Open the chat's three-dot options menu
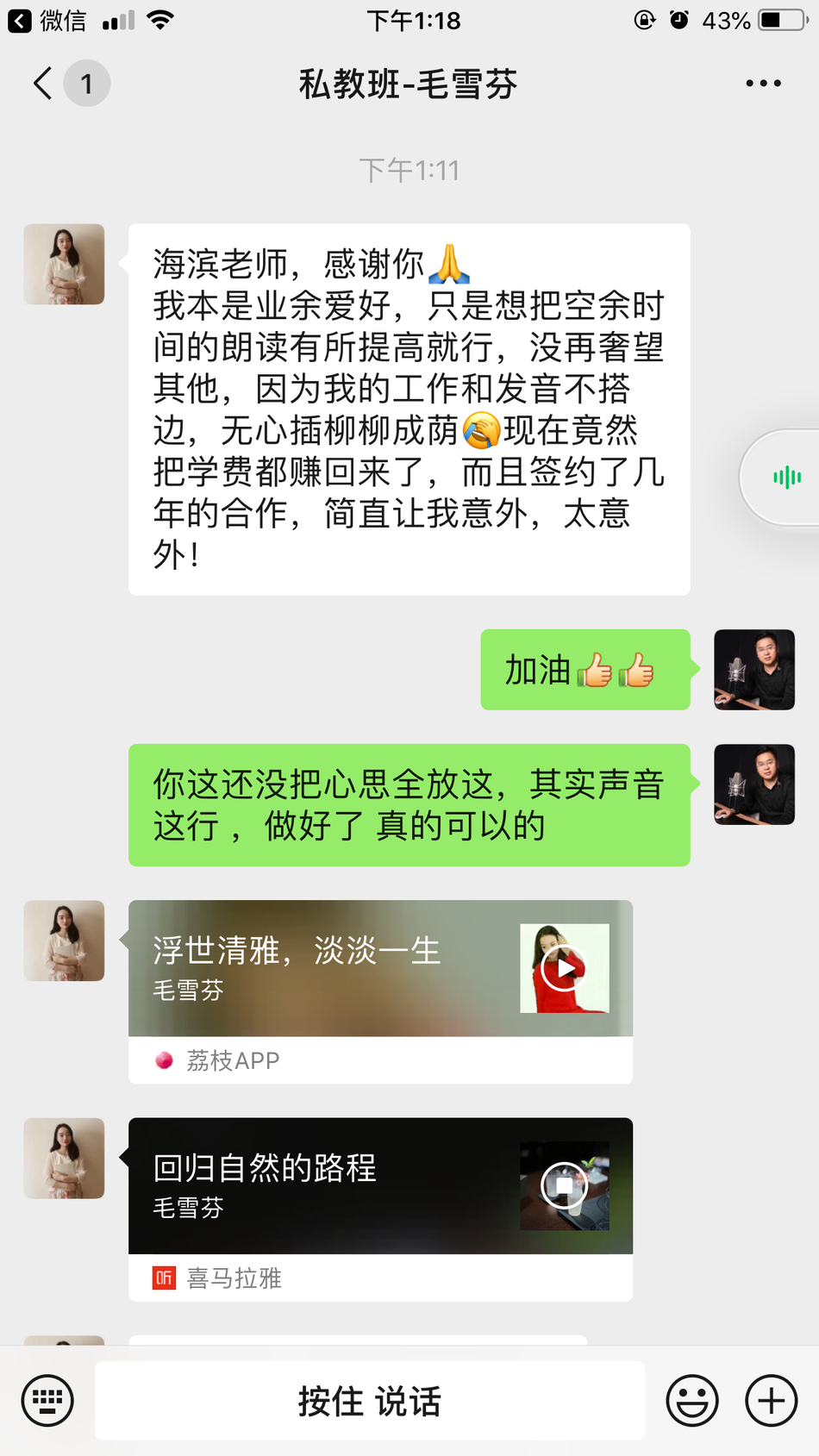This screenshot has width=819, height=1456. (763, 84)
